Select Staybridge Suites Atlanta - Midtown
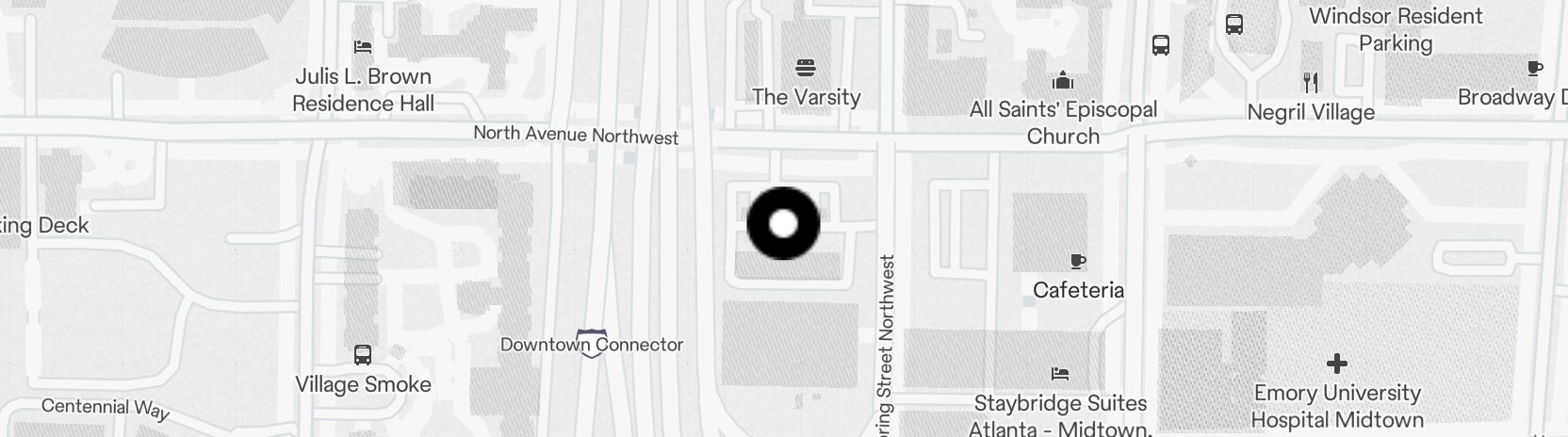 click(x=1060, y=374)
